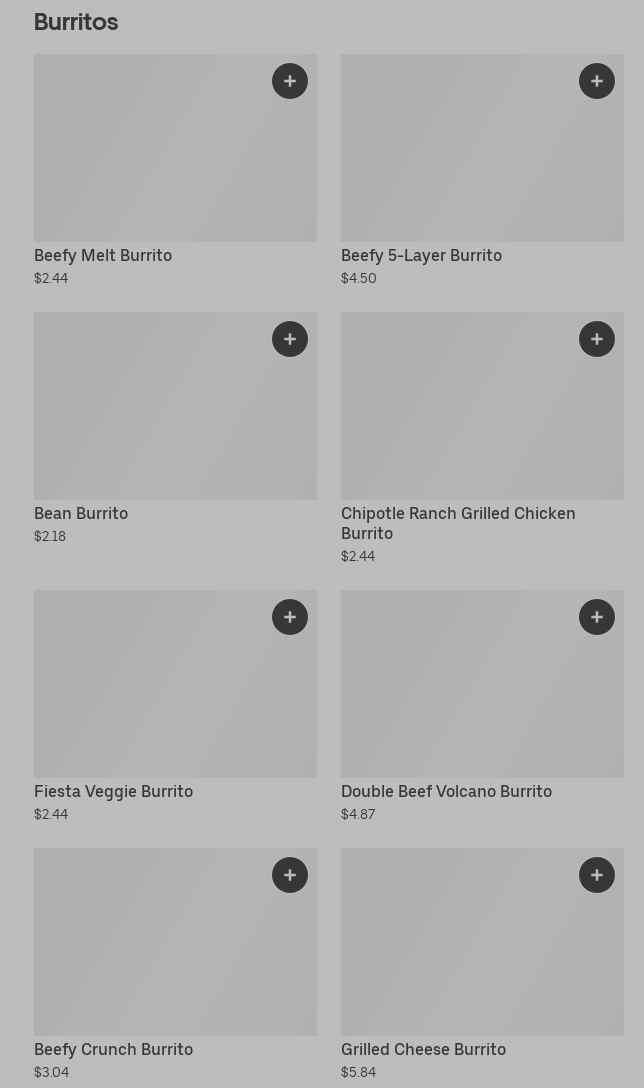
Task: Add Fiesta Veggie Burrito to cart
Action: (290, 617)
